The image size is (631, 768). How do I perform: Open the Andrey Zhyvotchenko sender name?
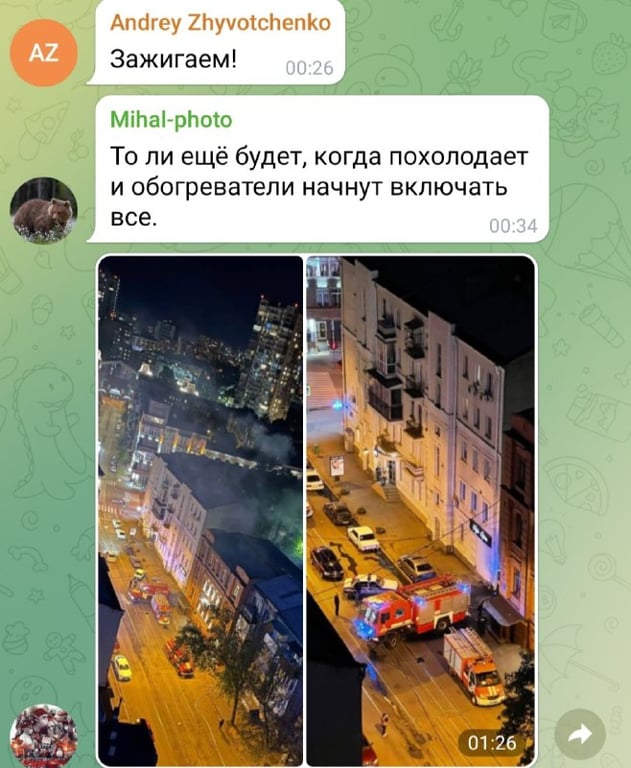coord(220,22)
